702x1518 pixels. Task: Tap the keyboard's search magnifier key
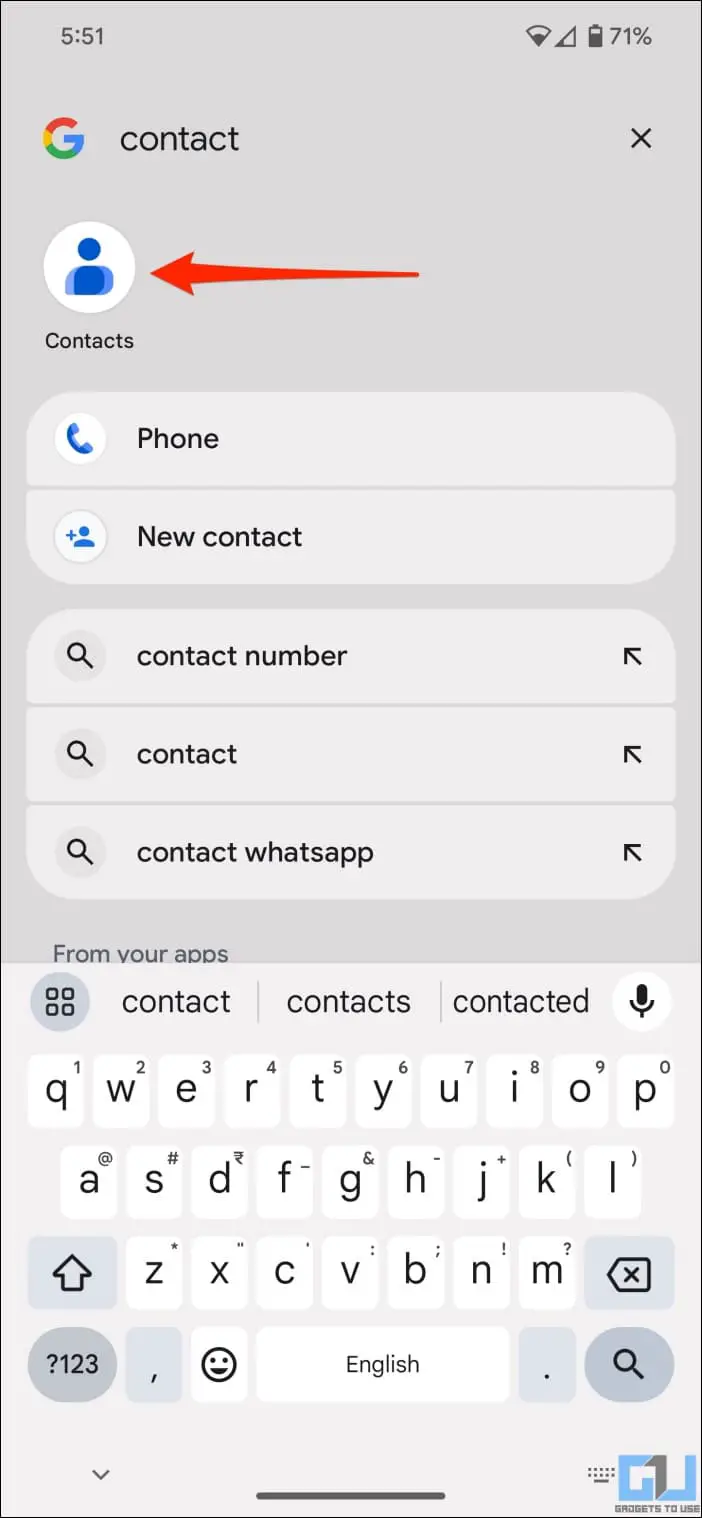tap(629, 1364)
